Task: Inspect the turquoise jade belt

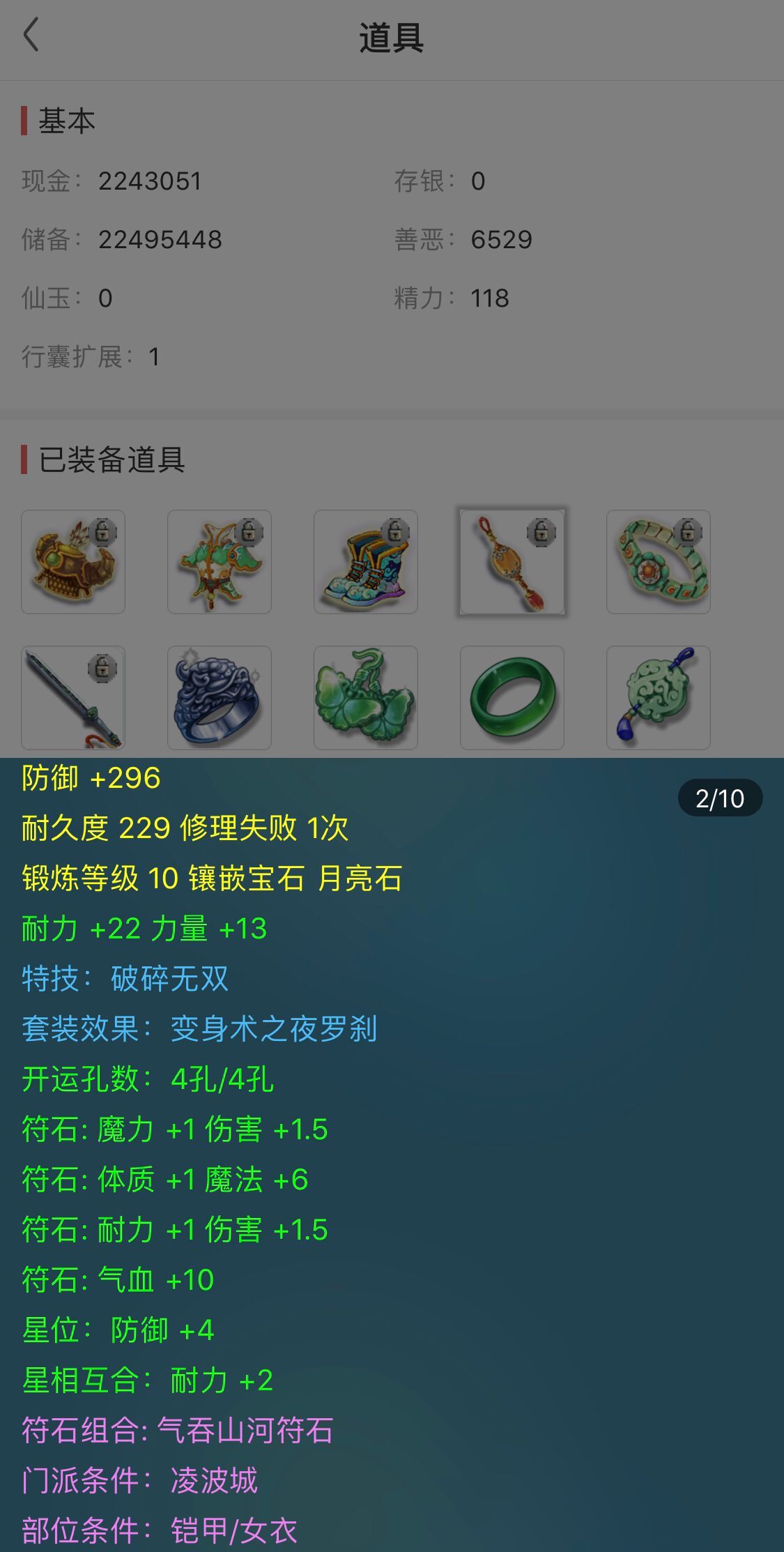Action: pos(659,562)
